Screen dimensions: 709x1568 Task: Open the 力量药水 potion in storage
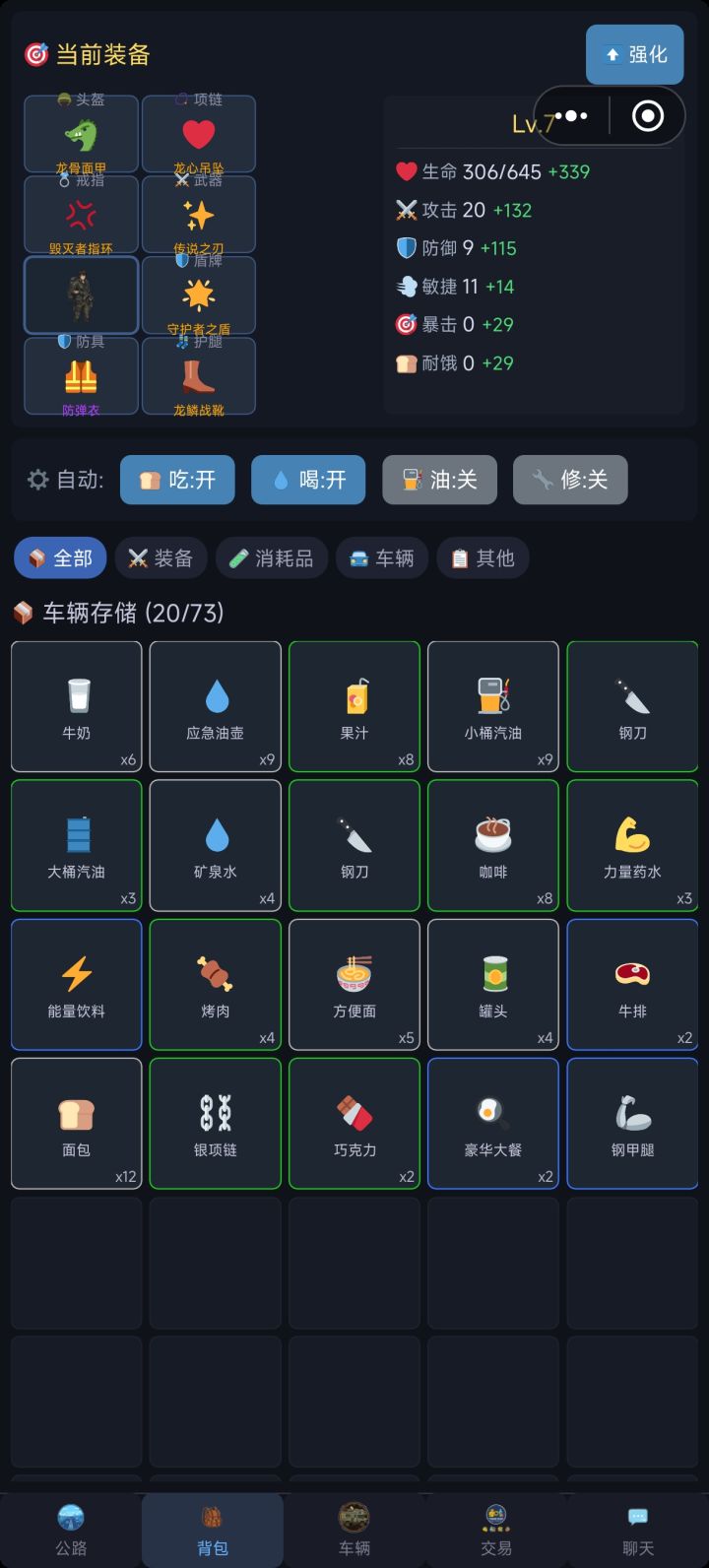click(632, 845)
